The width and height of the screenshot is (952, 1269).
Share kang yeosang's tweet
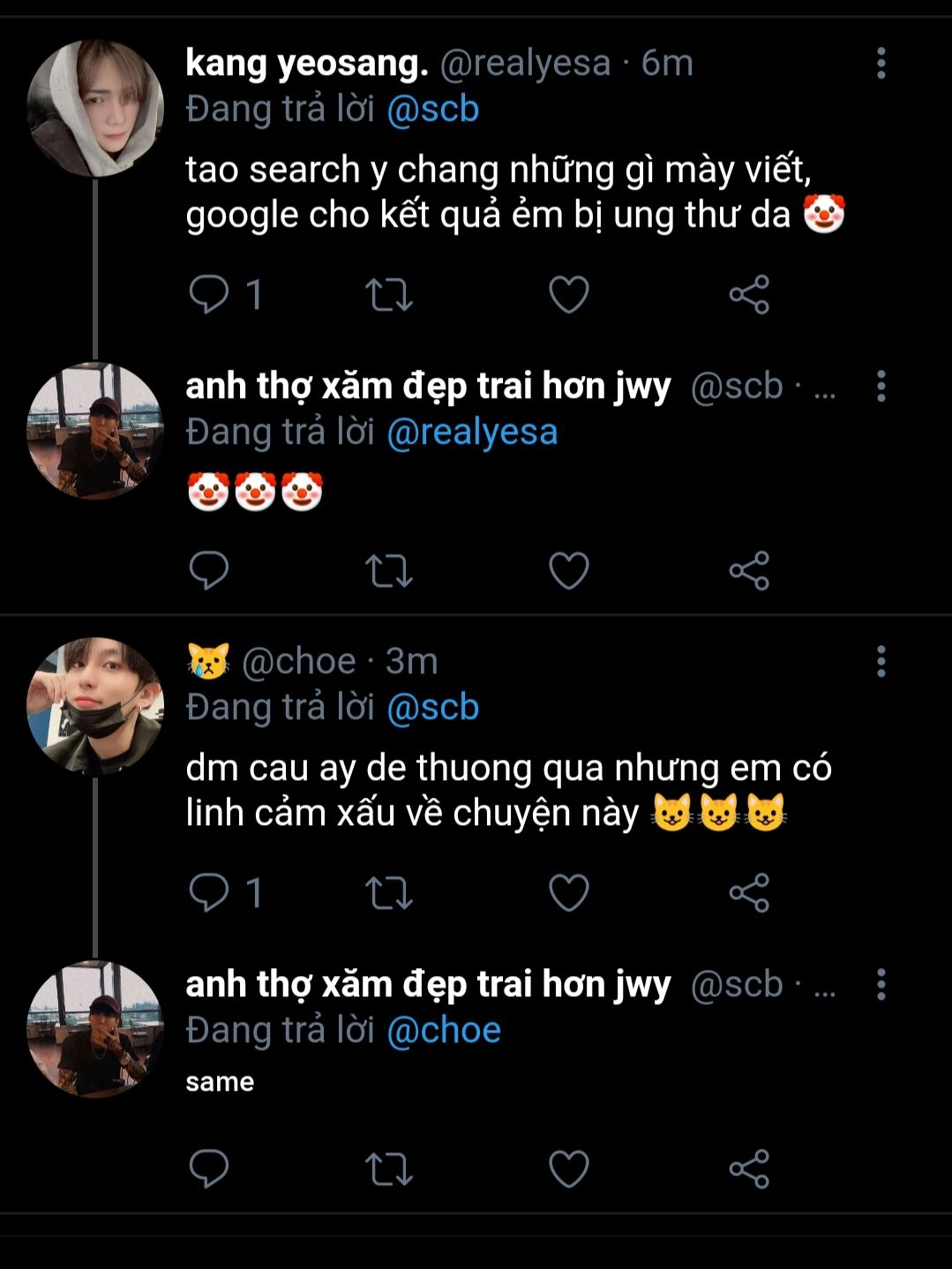749,295
